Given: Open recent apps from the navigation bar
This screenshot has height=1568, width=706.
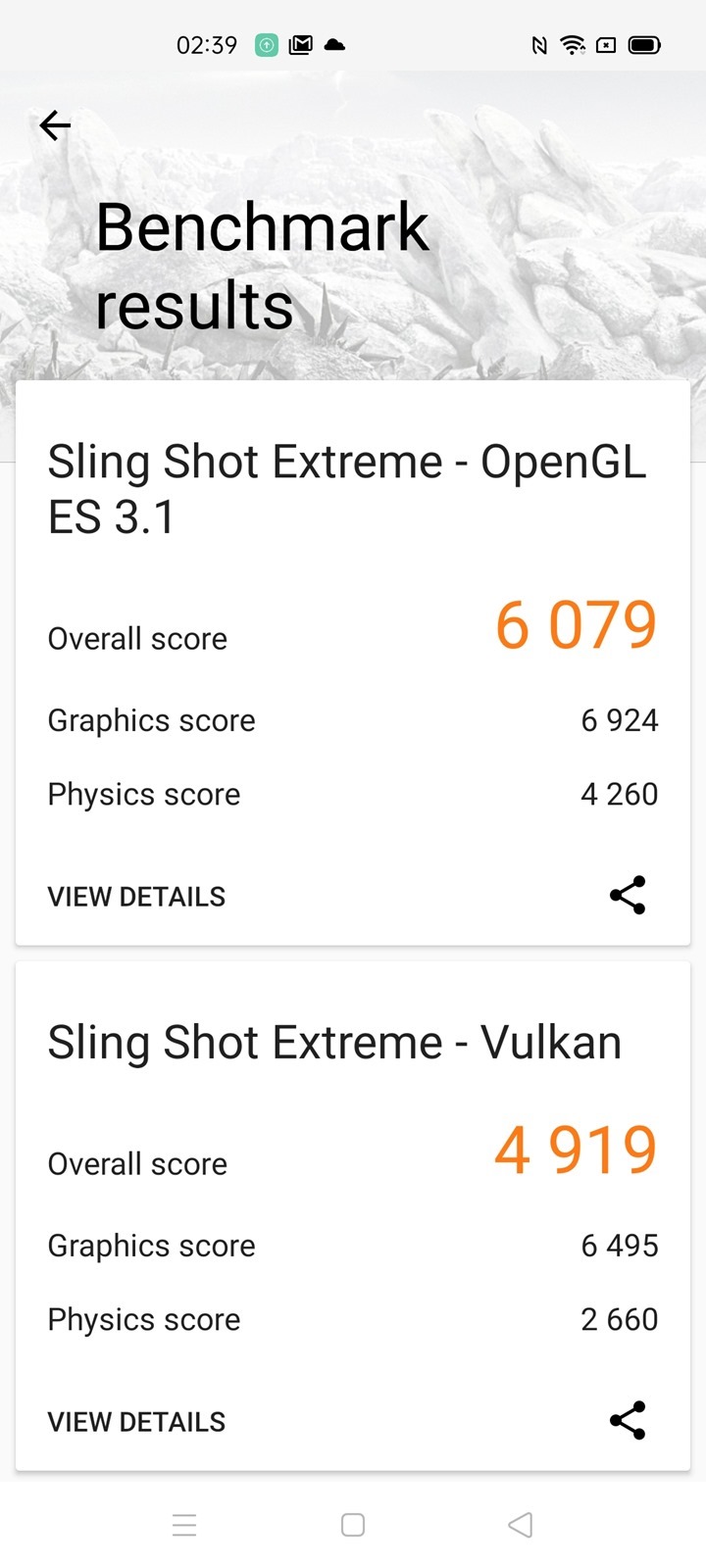Looking at the screenshot, I should click(184, 1525).
